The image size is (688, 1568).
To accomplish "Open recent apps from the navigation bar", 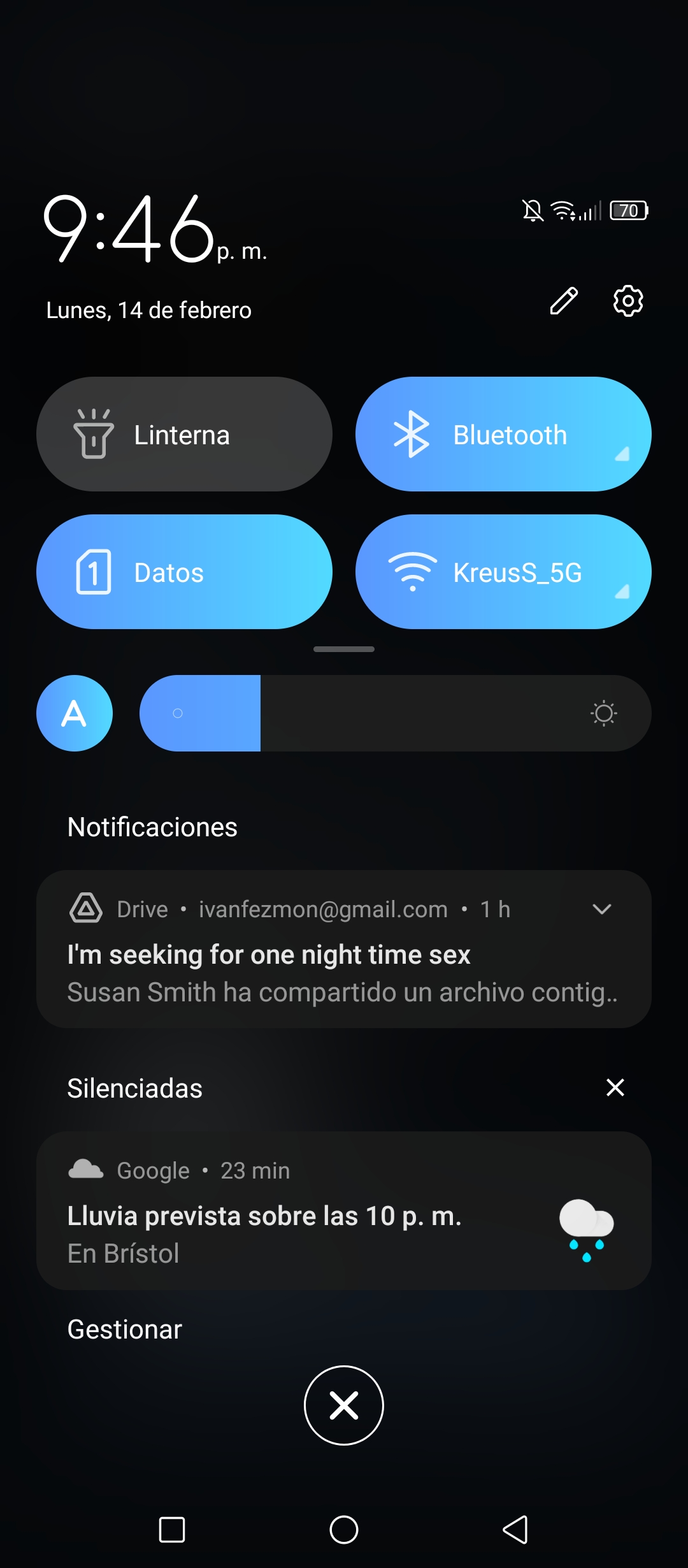I will coord(172,1530).
